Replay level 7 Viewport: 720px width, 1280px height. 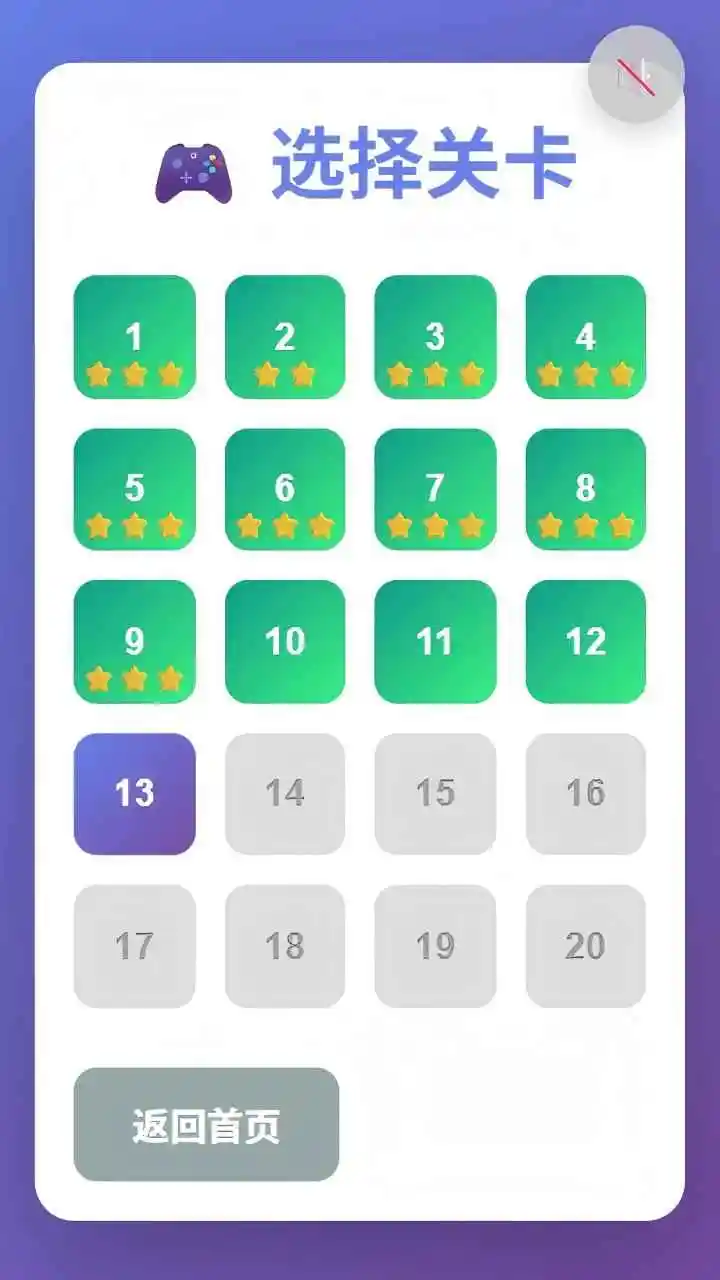(435, 489)
